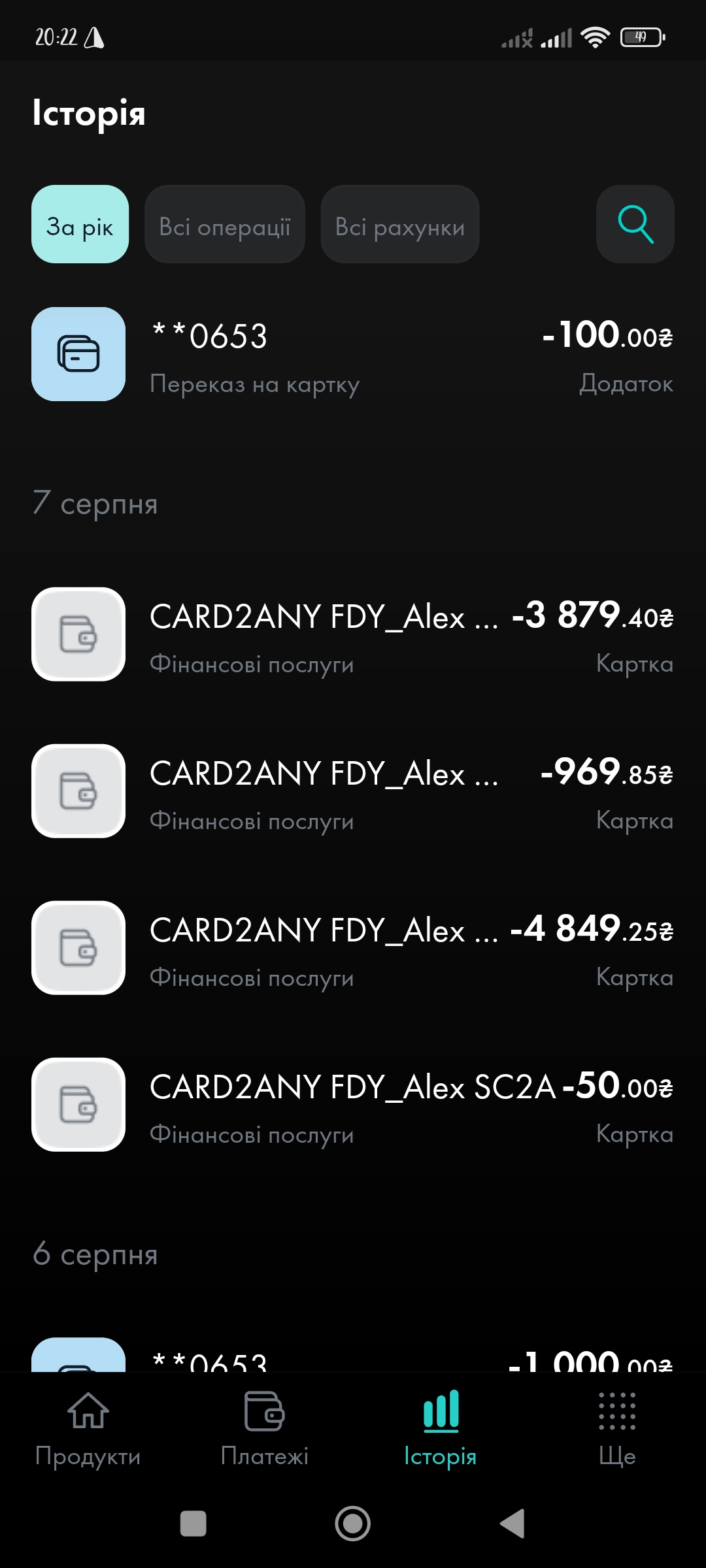Open the -3 879.40₴ CARD2ANY transaction

[353, 634]
